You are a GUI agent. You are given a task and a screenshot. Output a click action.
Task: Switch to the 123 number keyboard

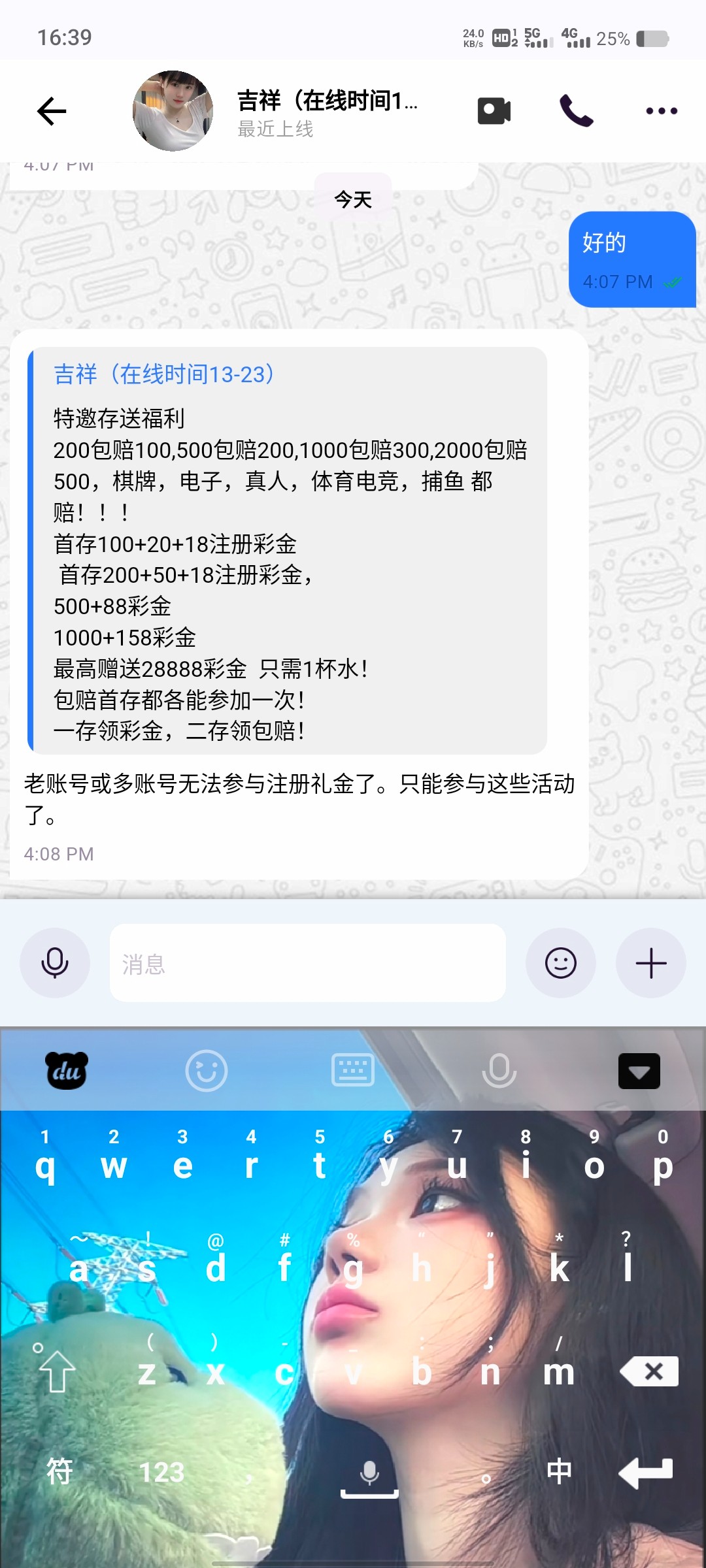tap(161, 1473)
